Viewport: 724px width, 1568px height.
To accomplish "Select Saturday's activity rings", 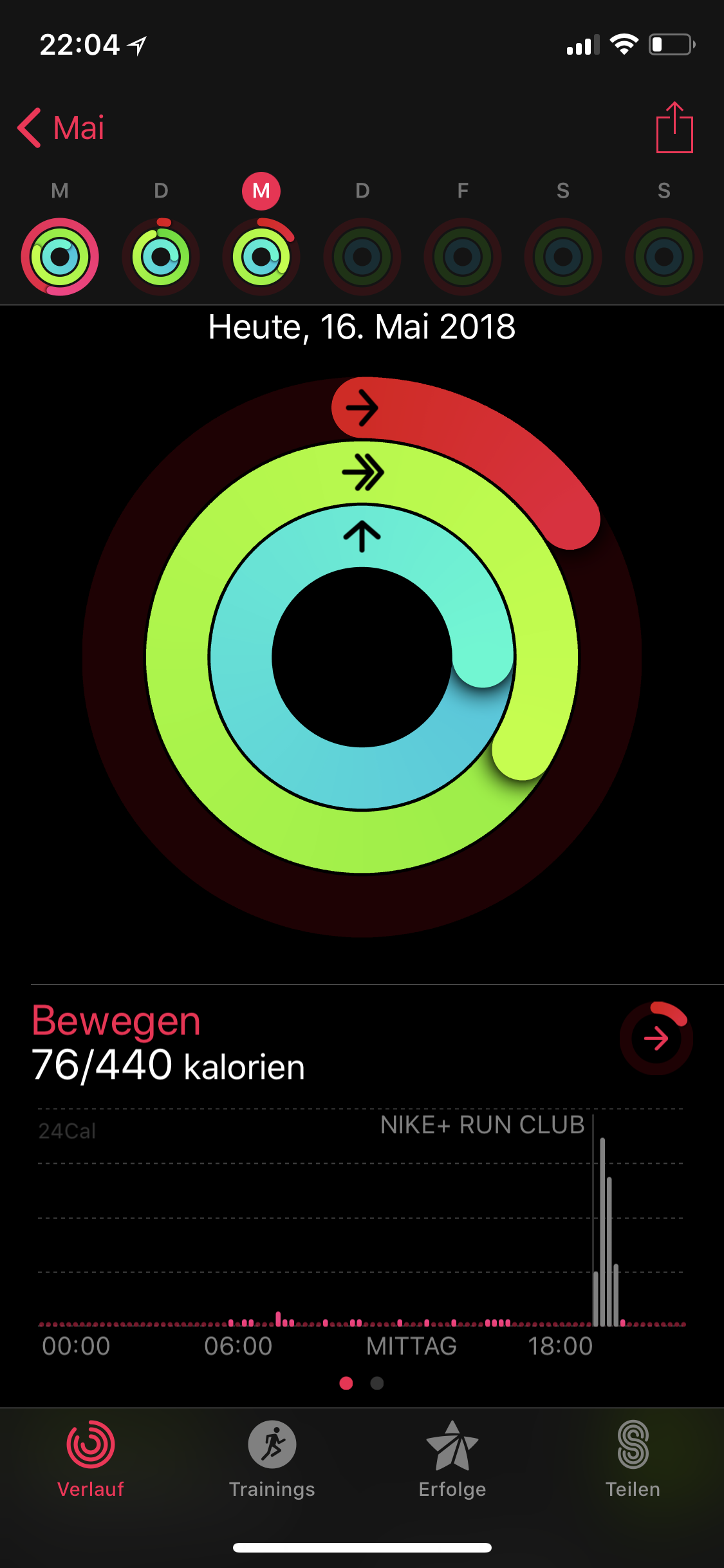I will click(x=563, y=256).
